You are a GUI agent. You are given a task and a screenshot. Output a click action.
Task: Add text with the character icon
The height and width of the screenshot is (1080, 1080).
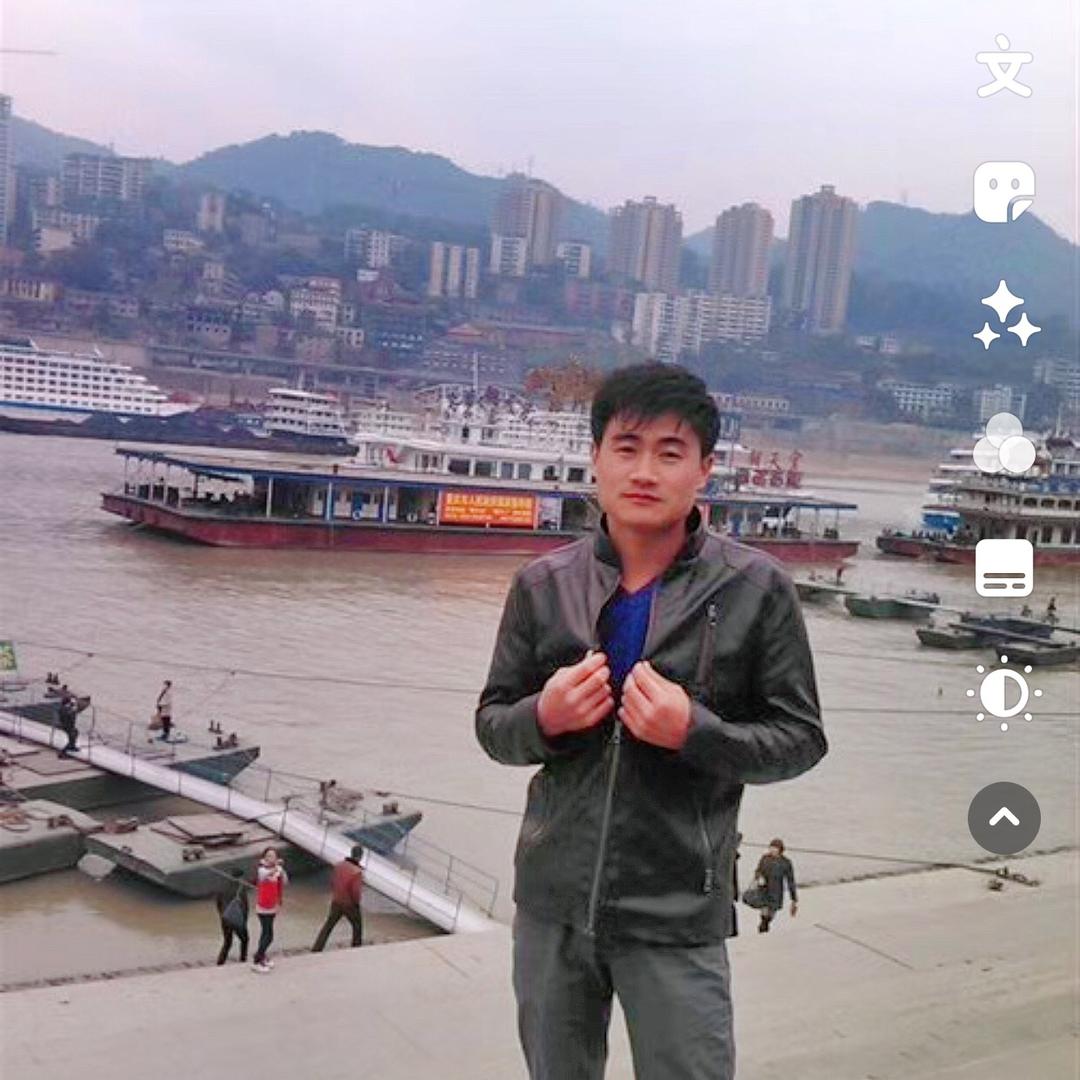click(x=1004, y=66)
